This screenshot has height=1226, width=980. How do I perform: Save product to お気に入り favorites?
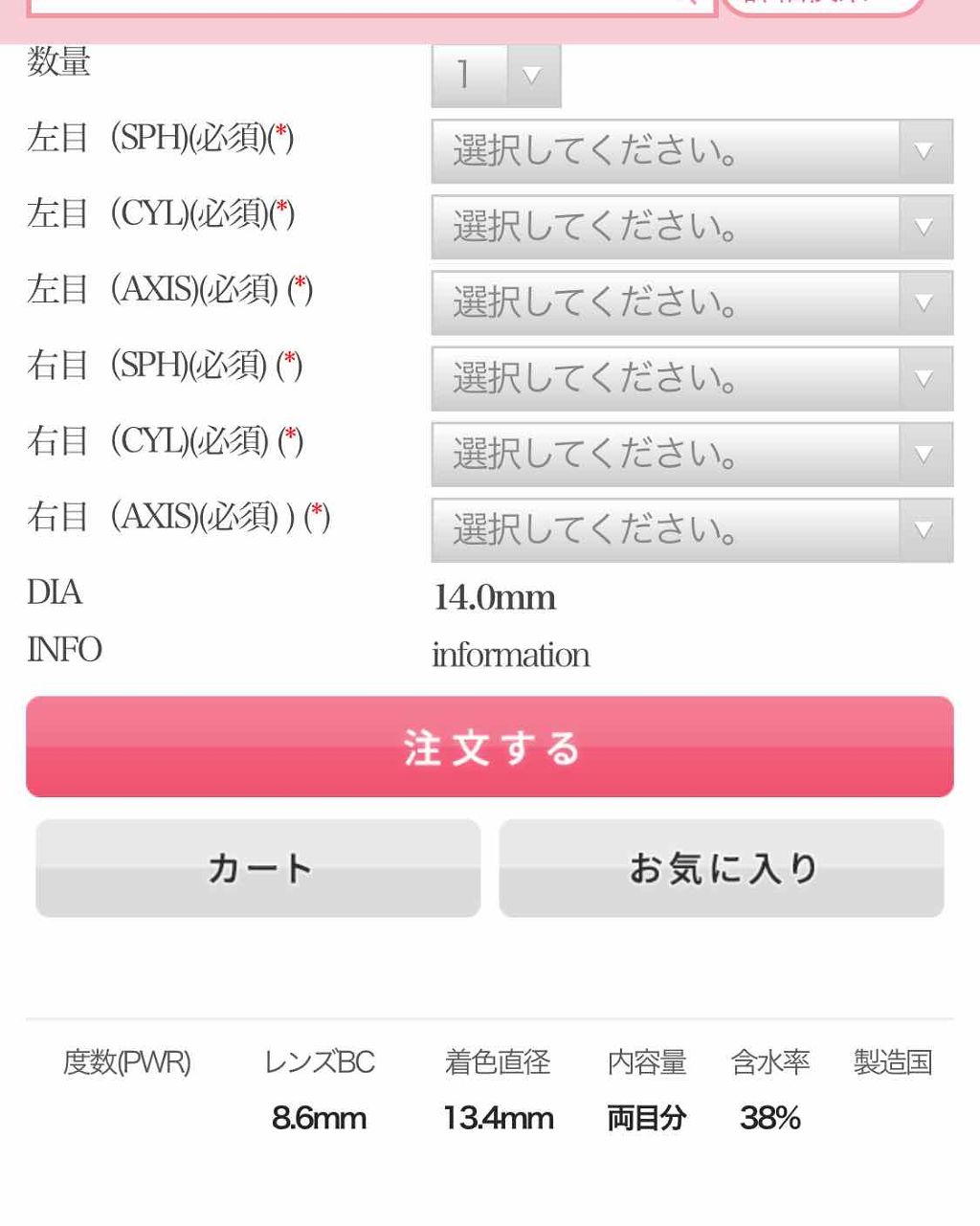[x=722, y=868]
